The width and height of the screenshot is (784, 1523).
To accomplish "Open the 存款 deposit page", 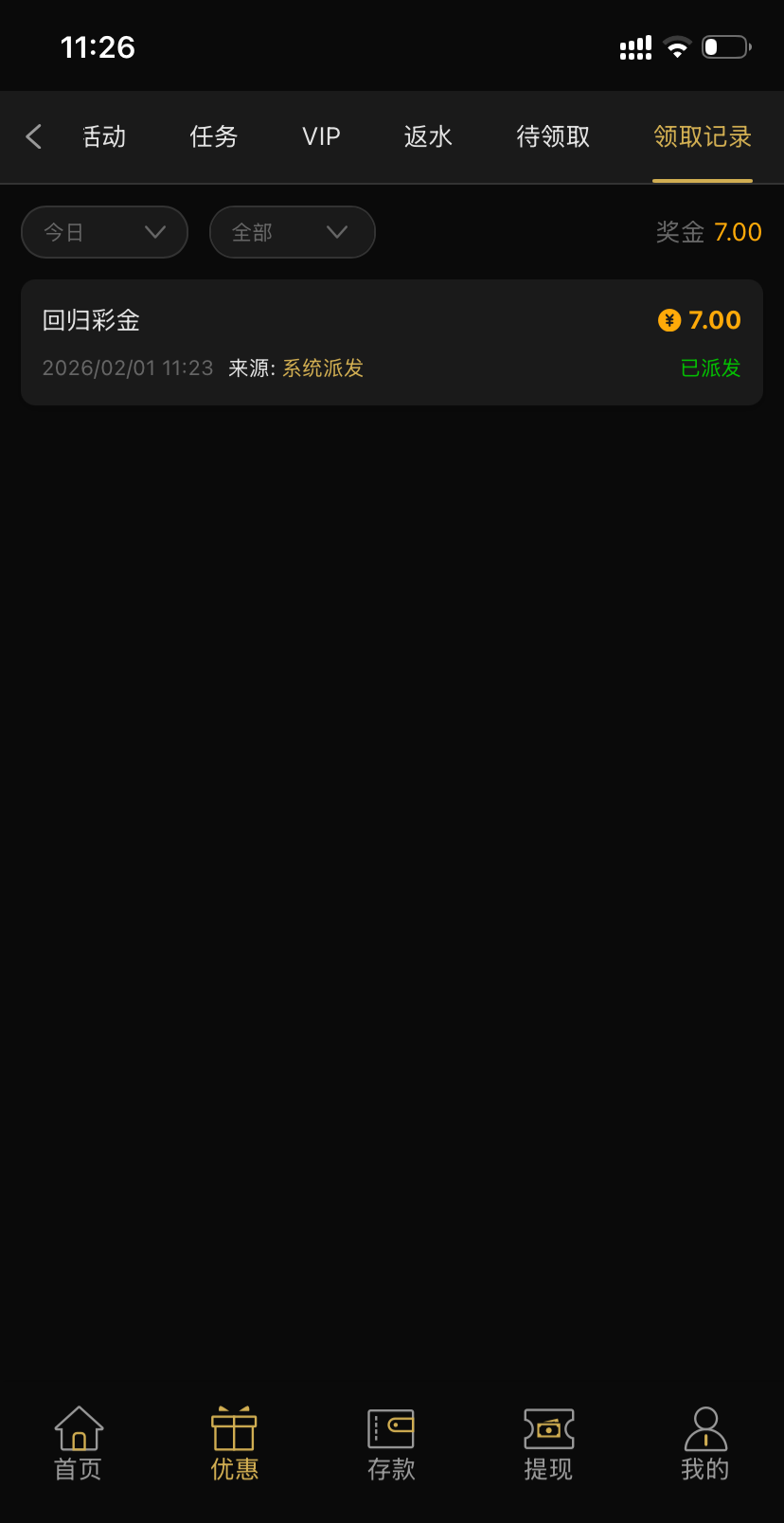I will pos(391,1442).
